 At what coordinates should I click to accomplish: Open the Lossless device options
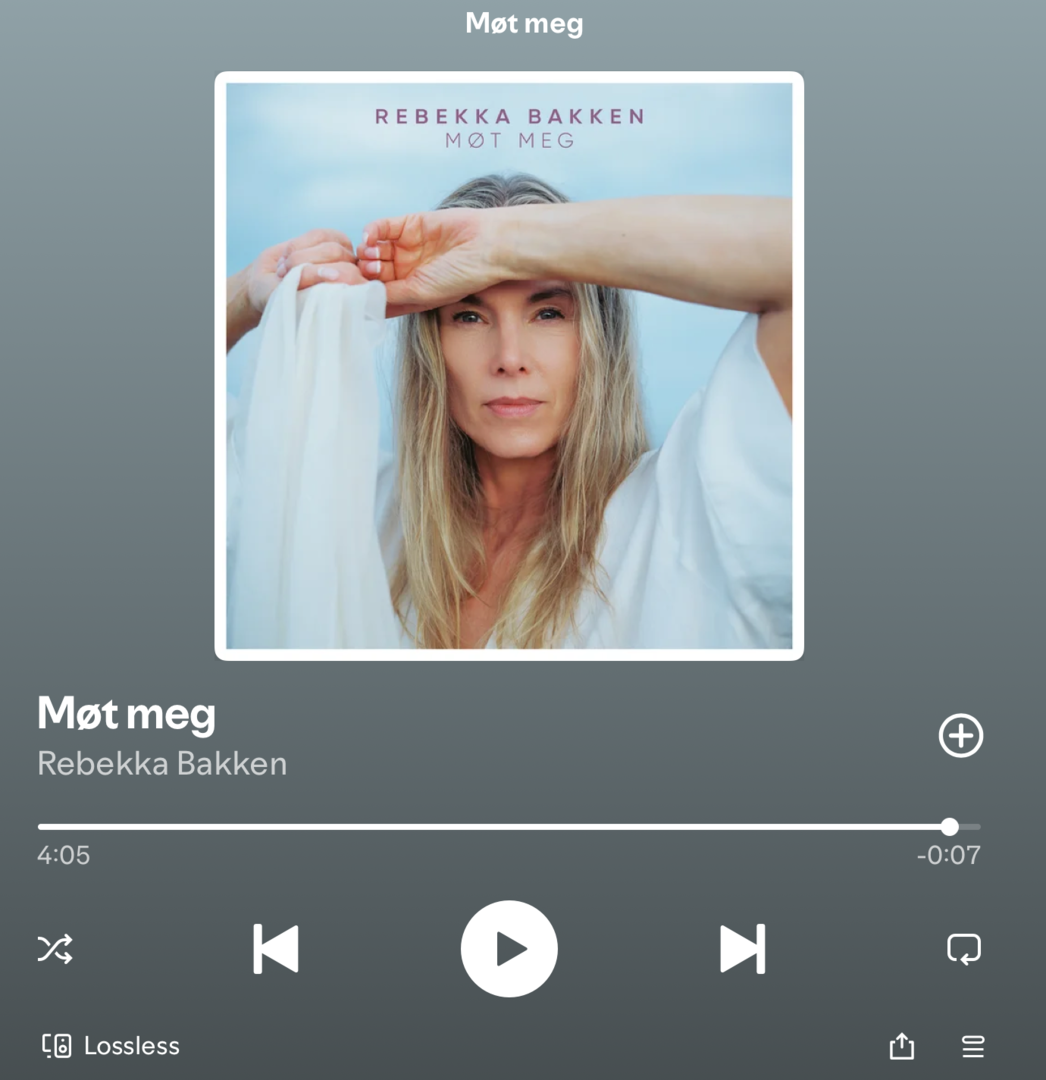click(111, 1046)
